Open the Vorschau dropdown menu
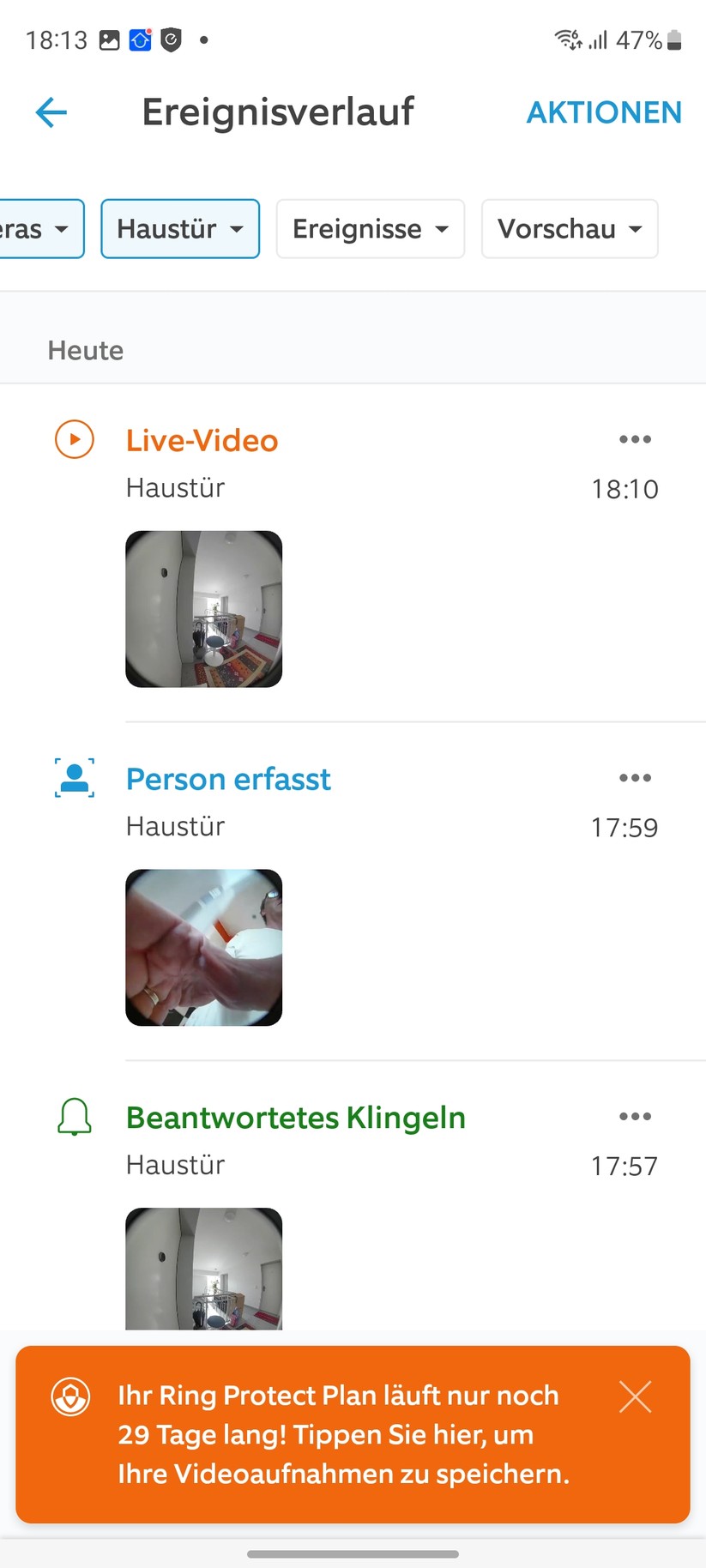The image size is (706, 1568). 569,229
